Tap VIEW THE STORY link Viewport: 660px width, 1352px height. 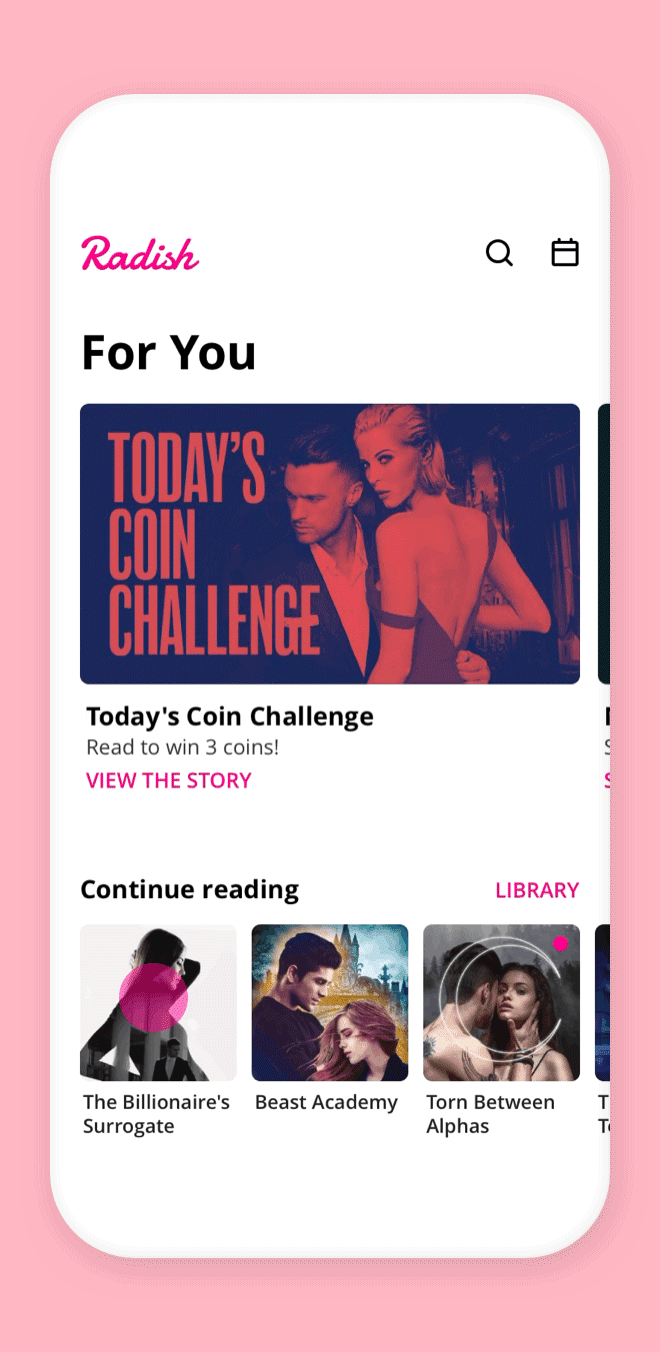[x=168, y=781]
